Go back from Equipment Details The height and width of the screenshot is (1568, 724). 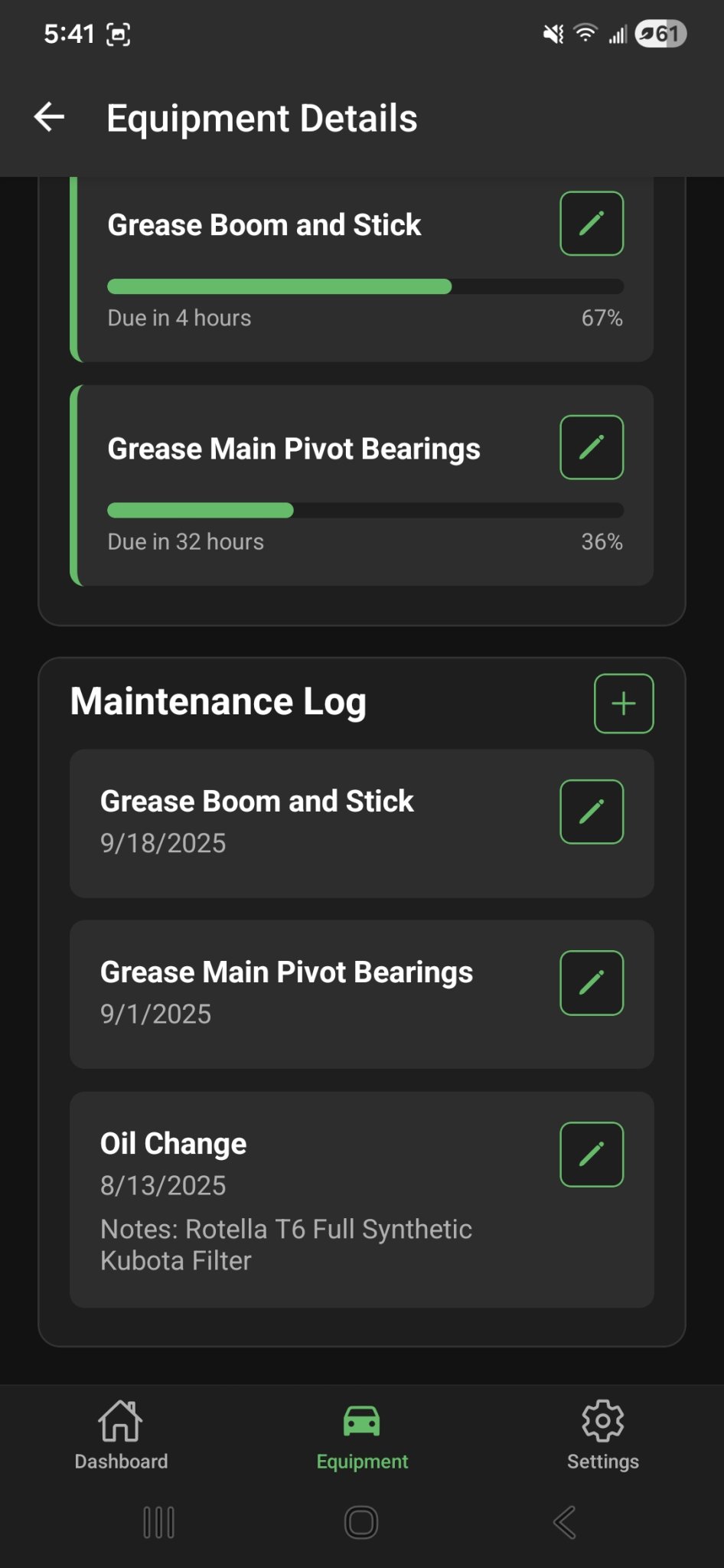coord(50,117)
